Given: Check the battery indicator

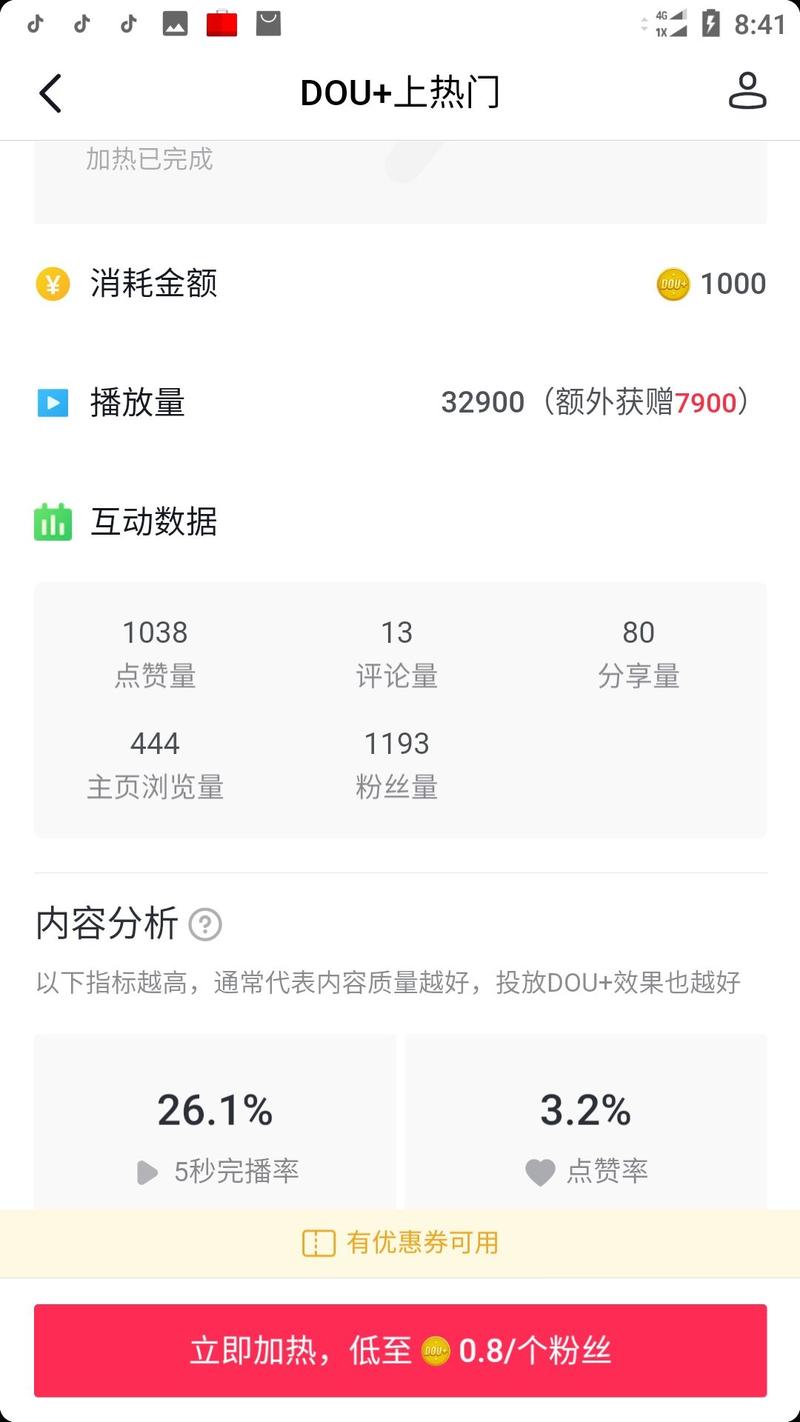Looking at the screenshot, I should tap(710, 22).
